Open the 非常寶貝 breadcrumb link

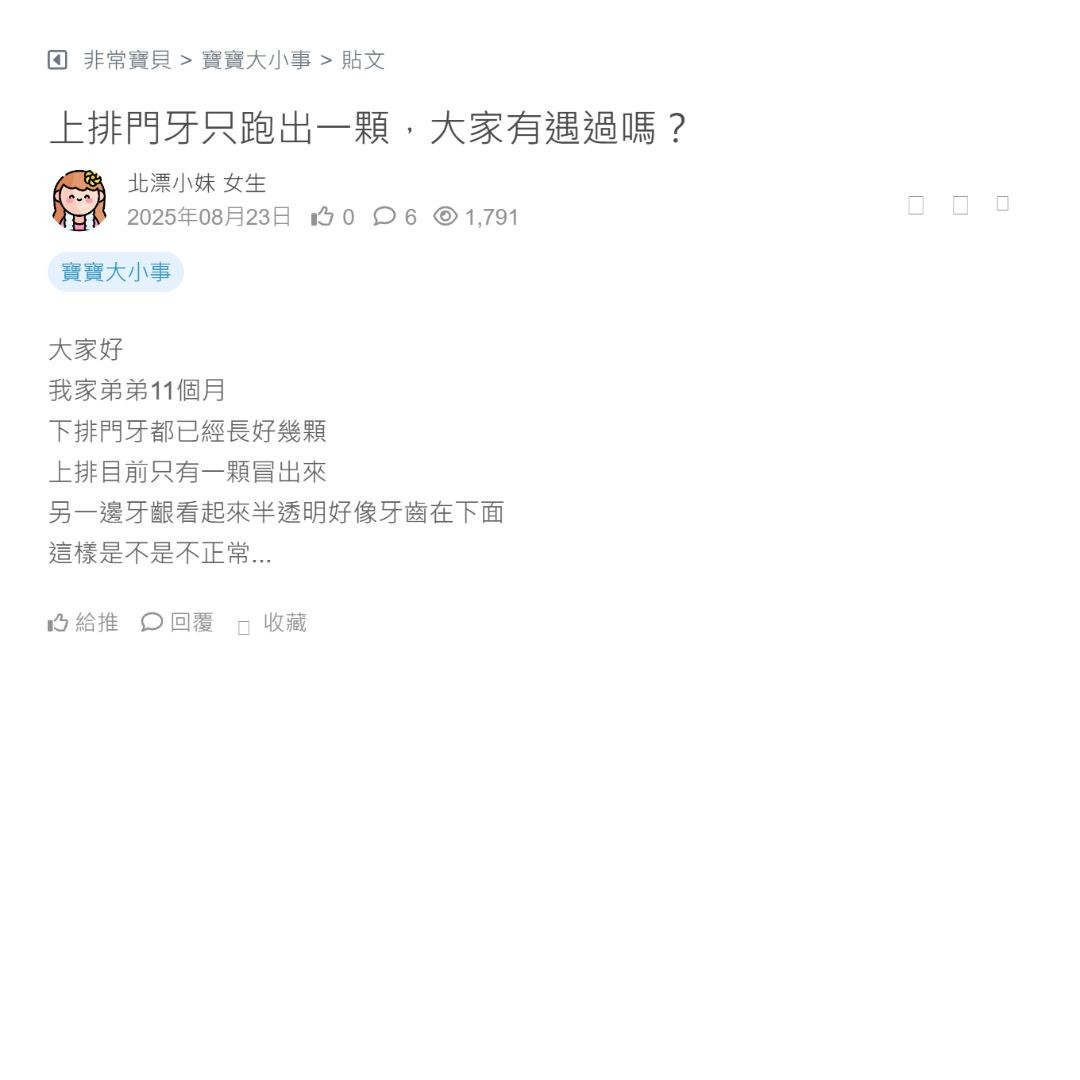click(x=127, y=60)
